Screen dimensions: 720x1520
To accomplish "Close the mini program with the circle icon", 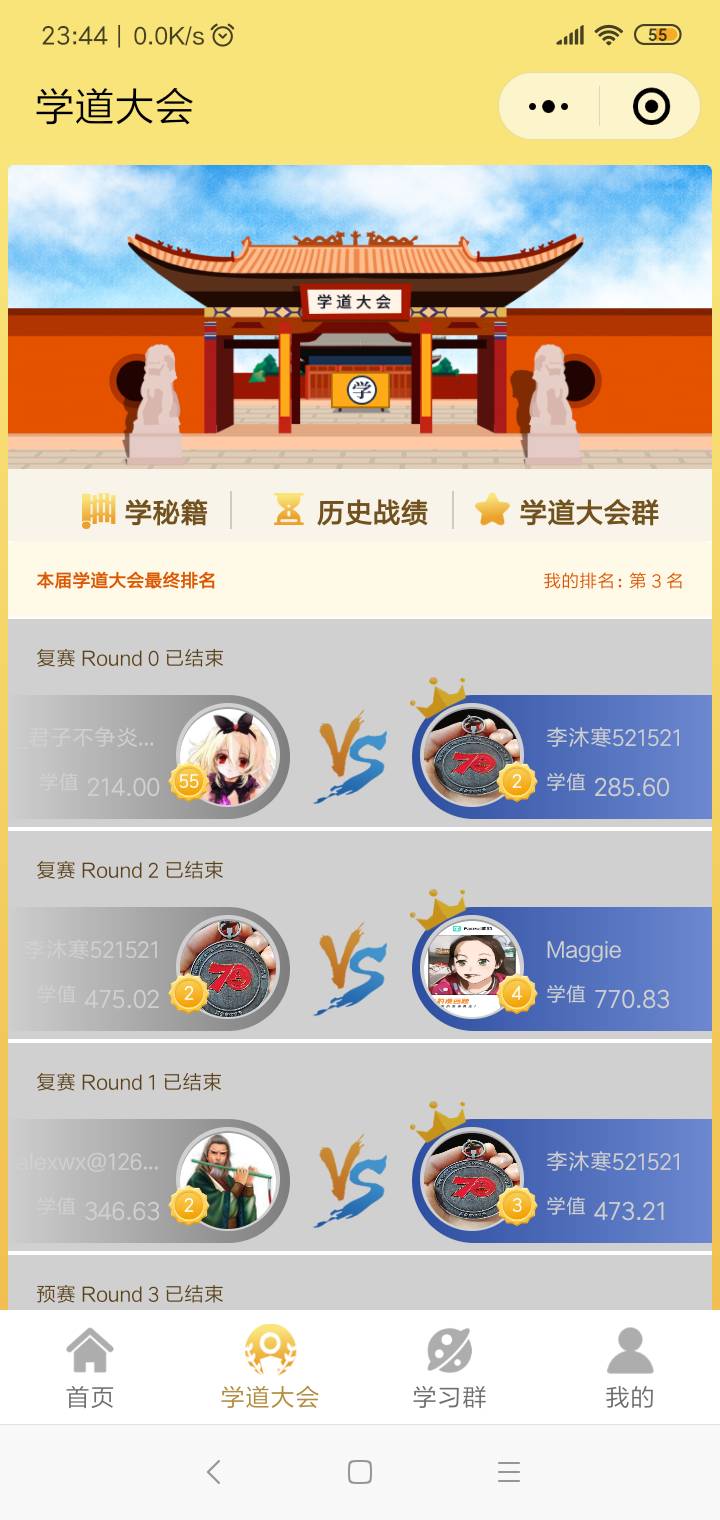I will [651, 106].
